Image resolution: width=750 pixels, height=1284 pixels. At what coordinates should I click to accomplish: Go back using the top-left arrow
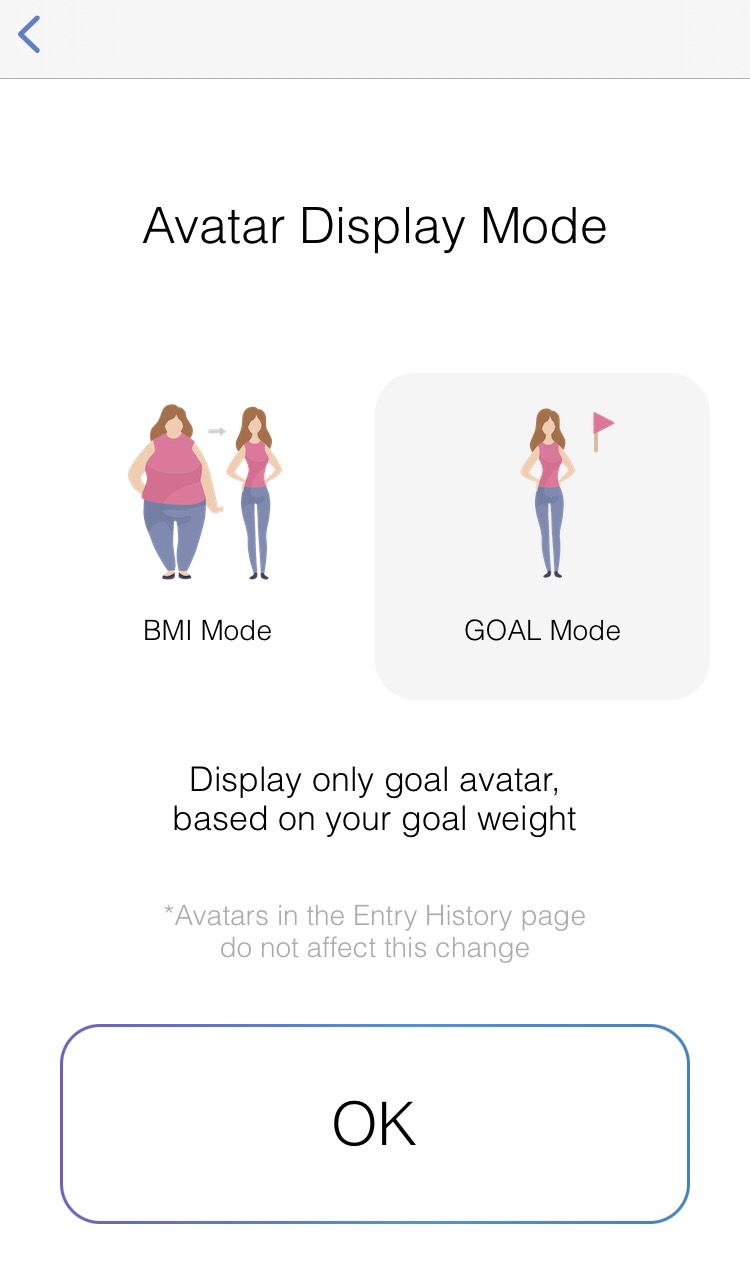click(x=30, y=35)
